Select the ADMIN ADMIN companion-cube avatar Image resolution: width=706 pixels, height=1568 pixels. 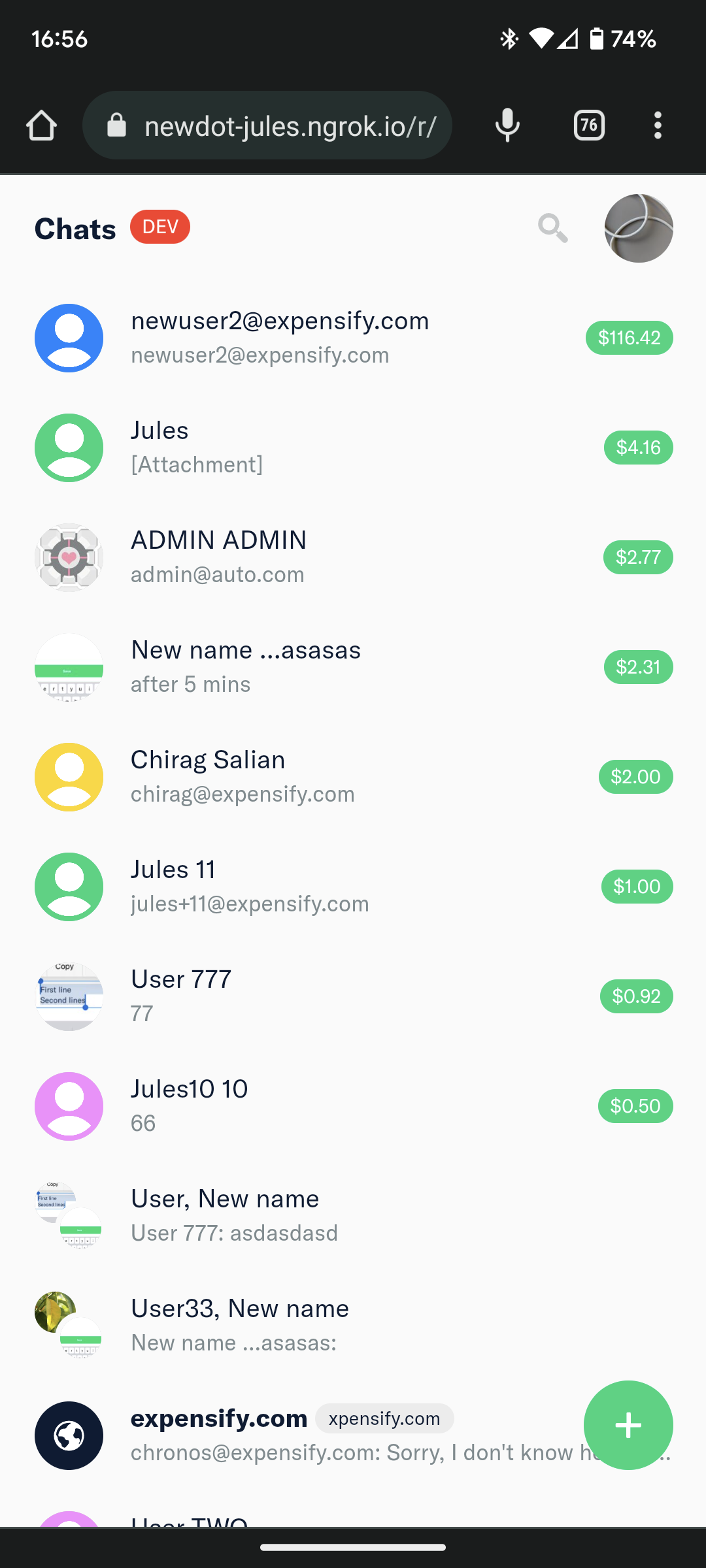point(69,557)
